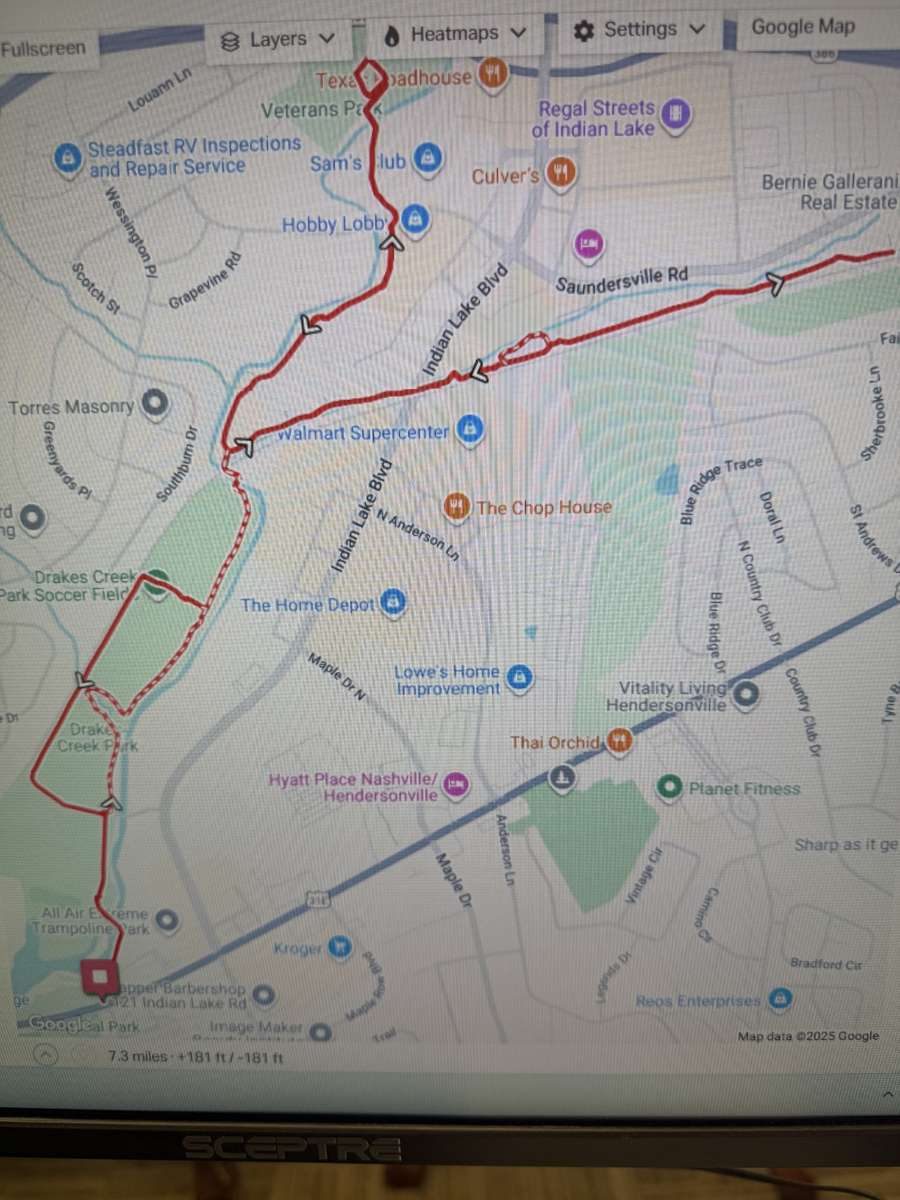Tap the Torres Masonry place pin
The image size is (900, 1200).
point(155,404)
